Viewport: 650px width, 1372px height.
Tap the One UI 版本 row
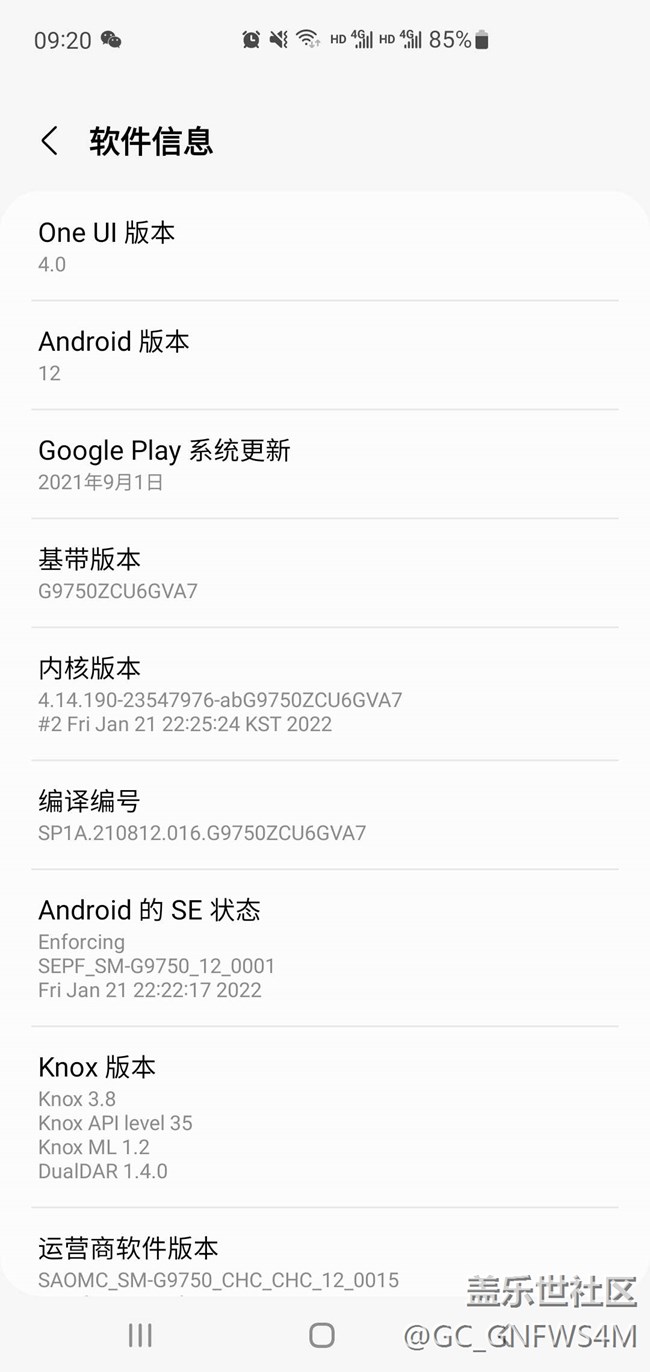324,246
